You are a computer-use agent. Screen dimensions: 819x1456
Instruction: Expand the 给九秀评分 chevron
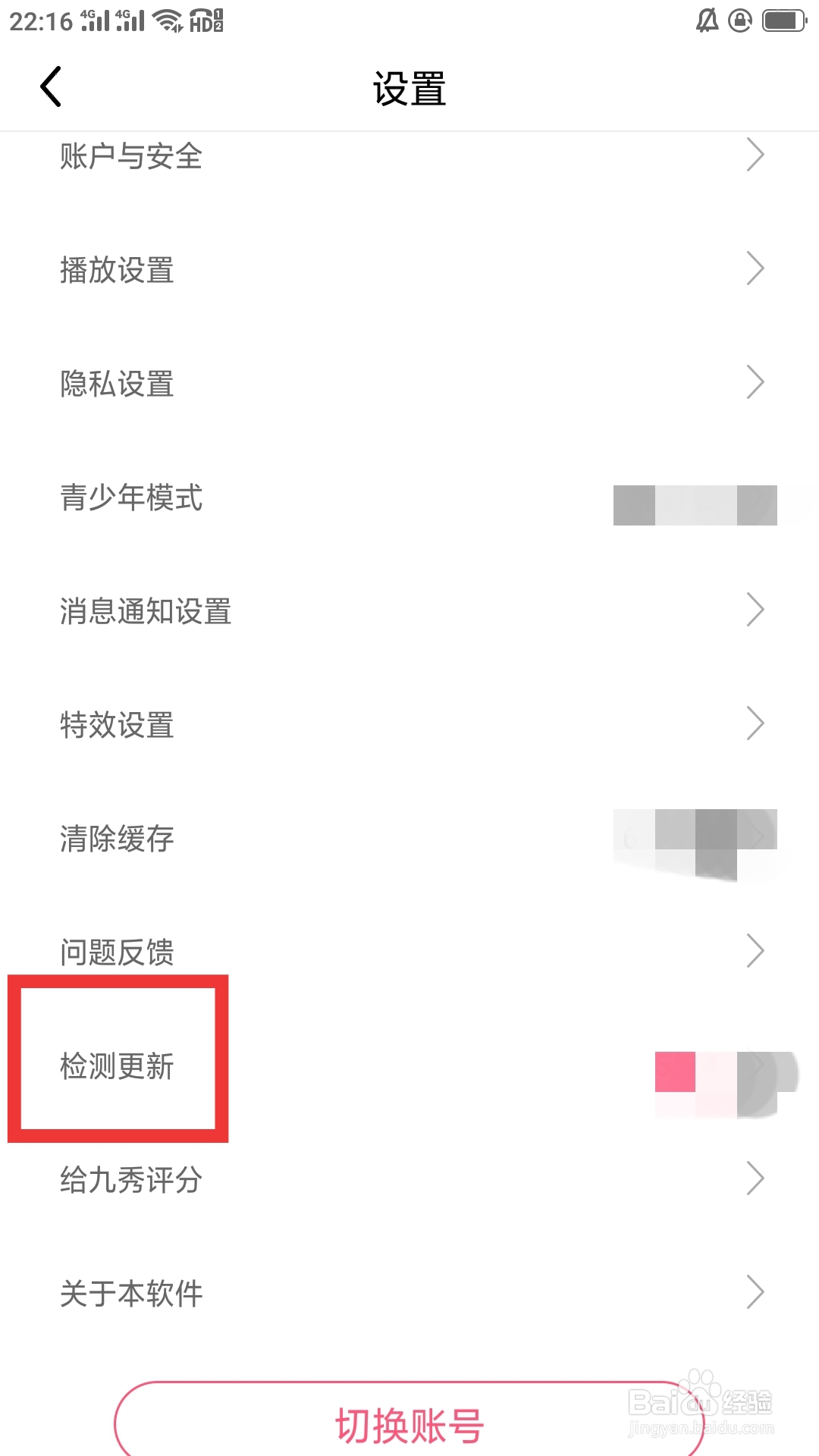point(755,1178)
